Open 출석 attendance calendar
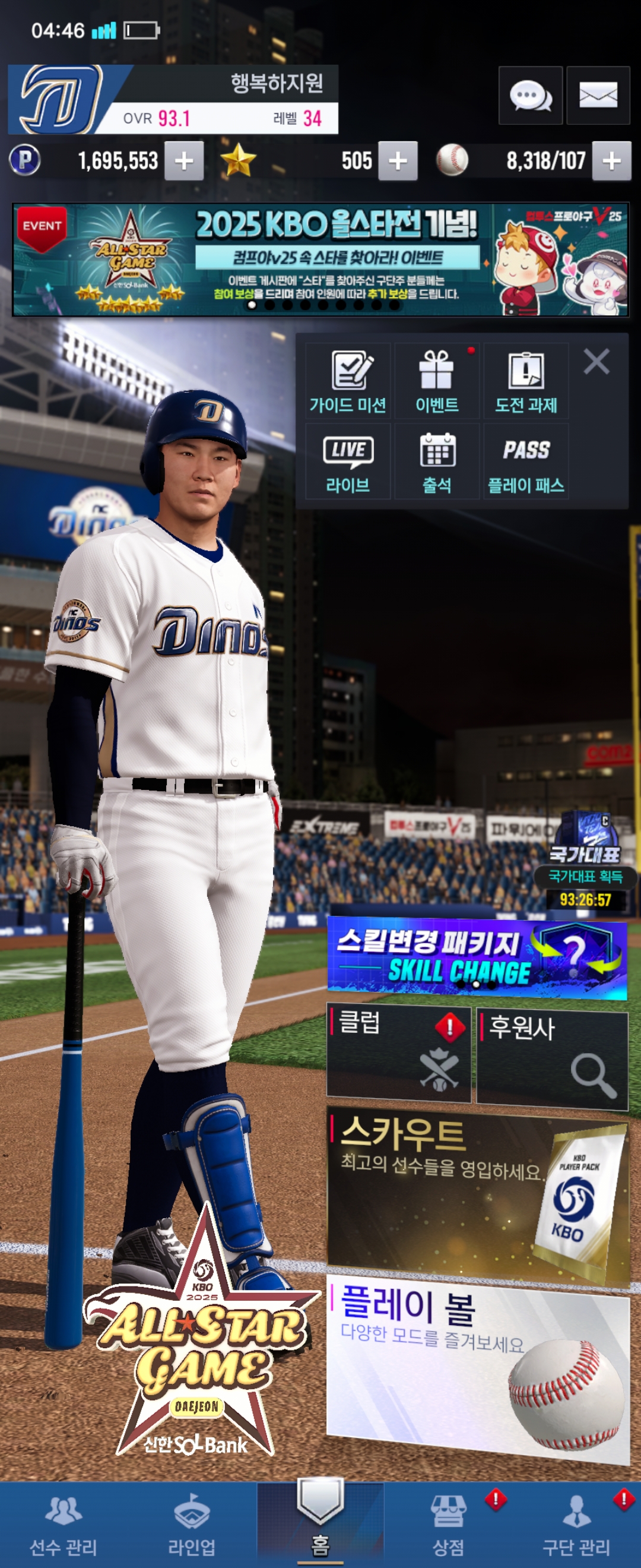 tap(437, 462)
